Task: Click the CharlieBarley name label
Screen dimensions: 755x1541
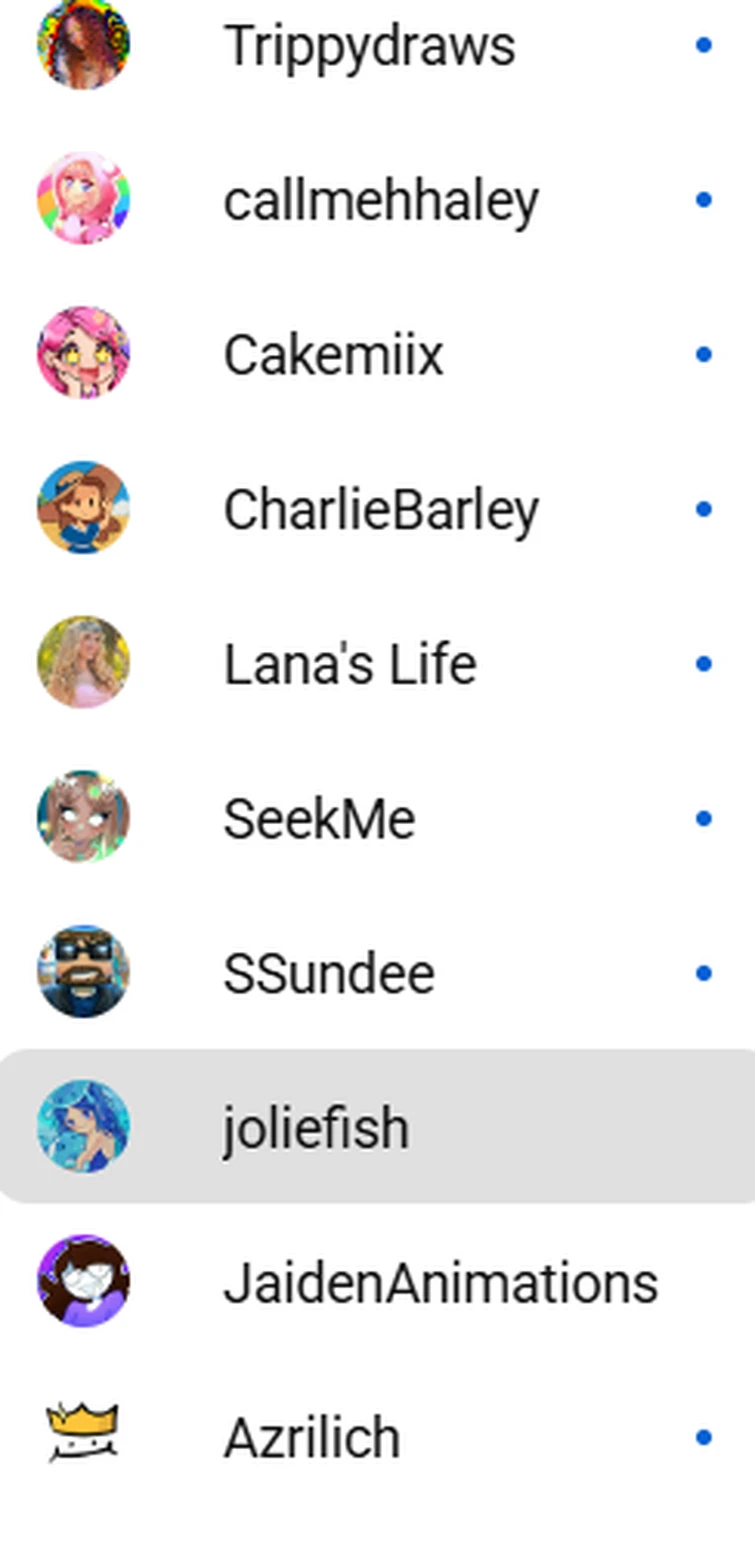Action: [383, 508]
